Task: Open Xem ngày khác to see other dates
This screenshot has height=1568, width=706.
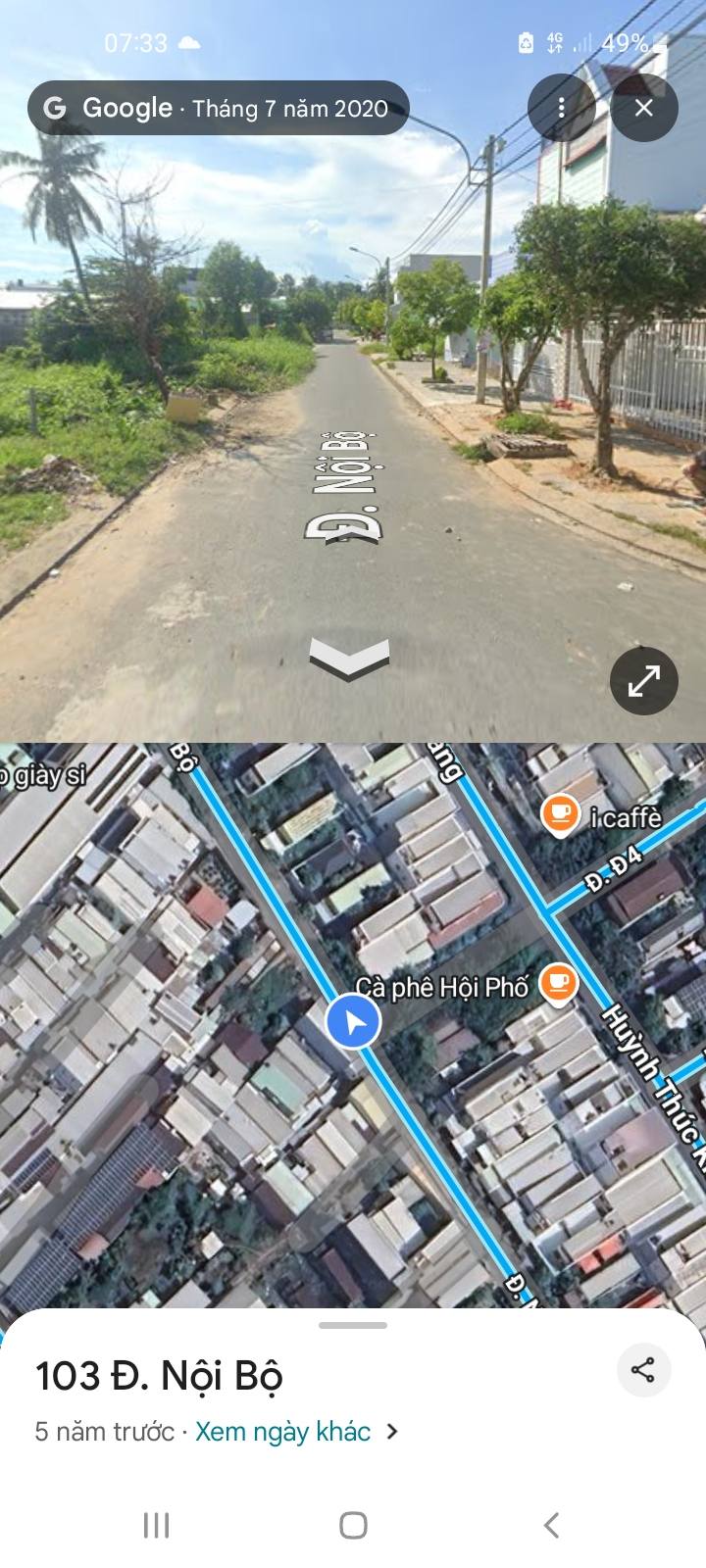Action: pos(297,1432)
